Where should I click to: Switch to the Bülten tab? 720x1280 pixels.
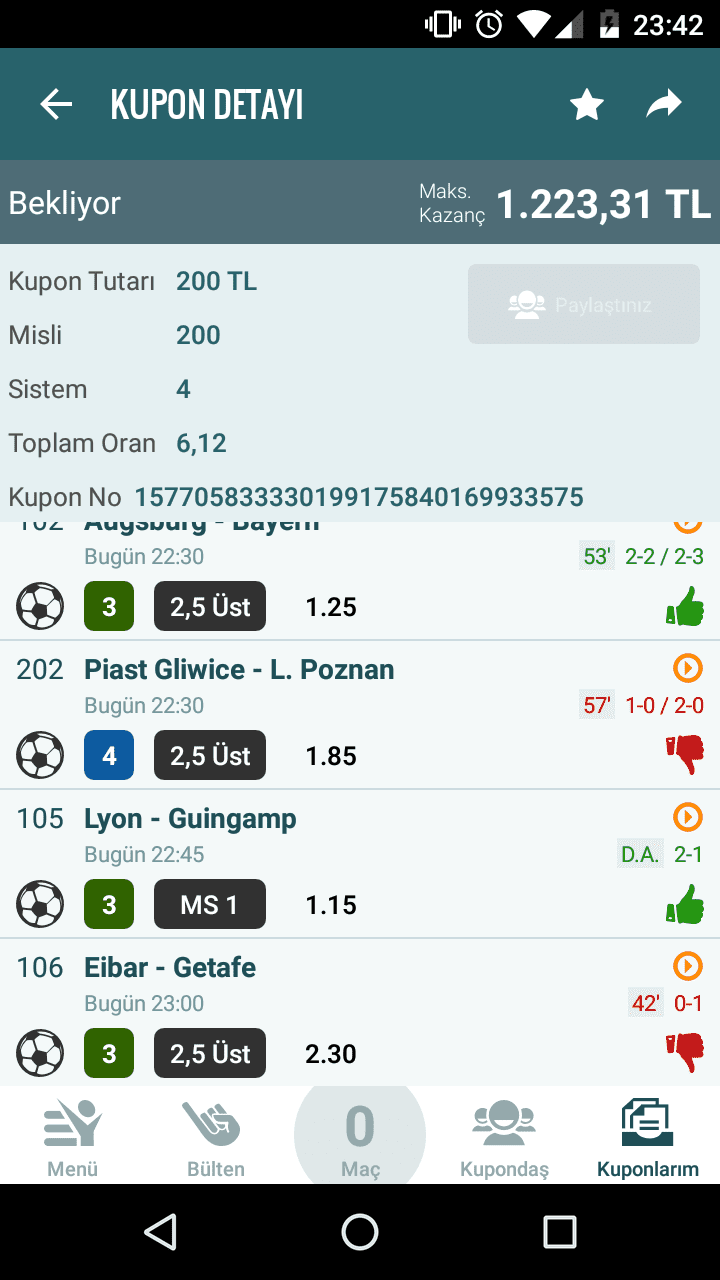point(215,1137)
